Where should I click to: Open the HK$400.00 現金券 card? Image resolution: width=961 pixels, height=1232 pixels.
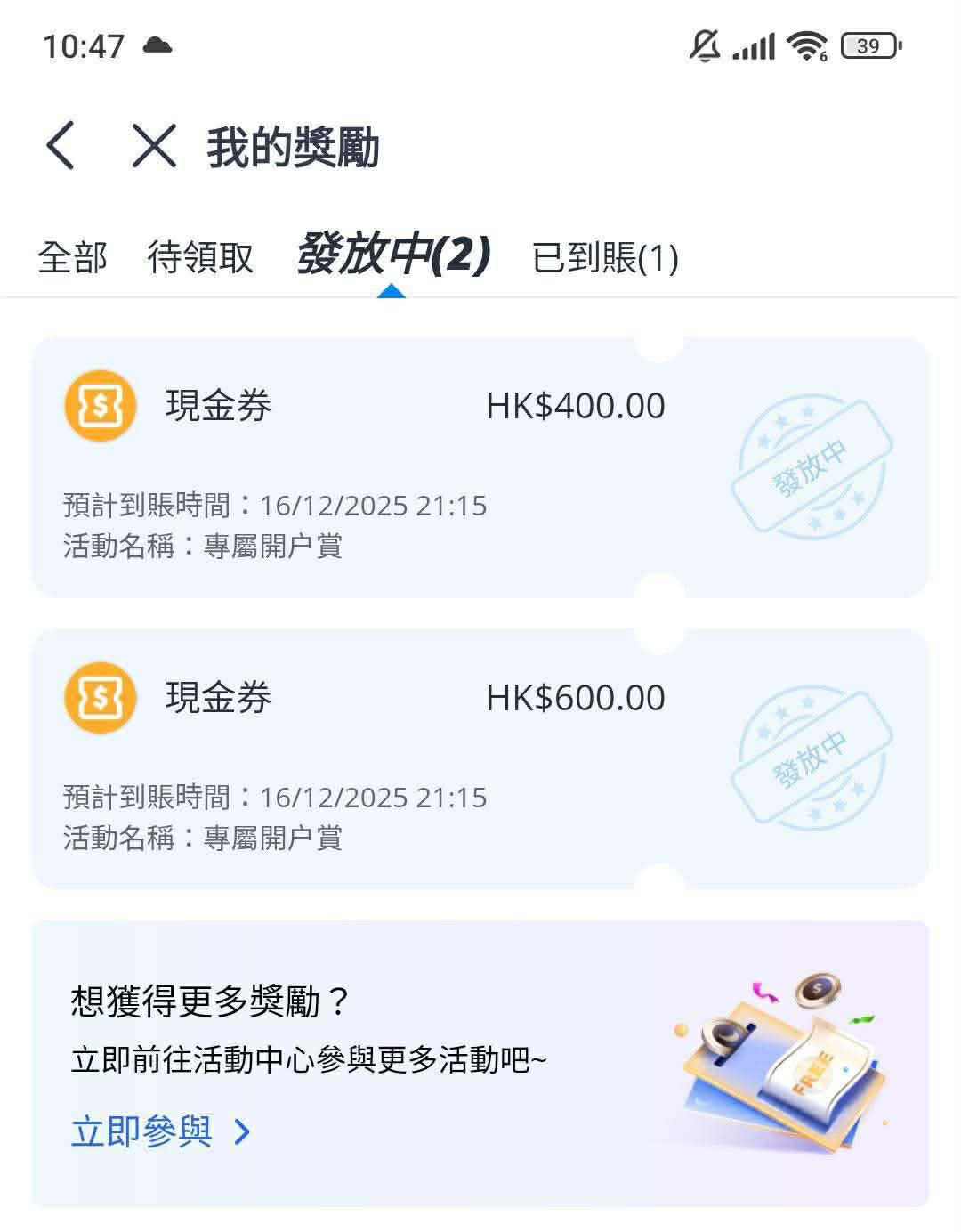click(x=480, y=467)
